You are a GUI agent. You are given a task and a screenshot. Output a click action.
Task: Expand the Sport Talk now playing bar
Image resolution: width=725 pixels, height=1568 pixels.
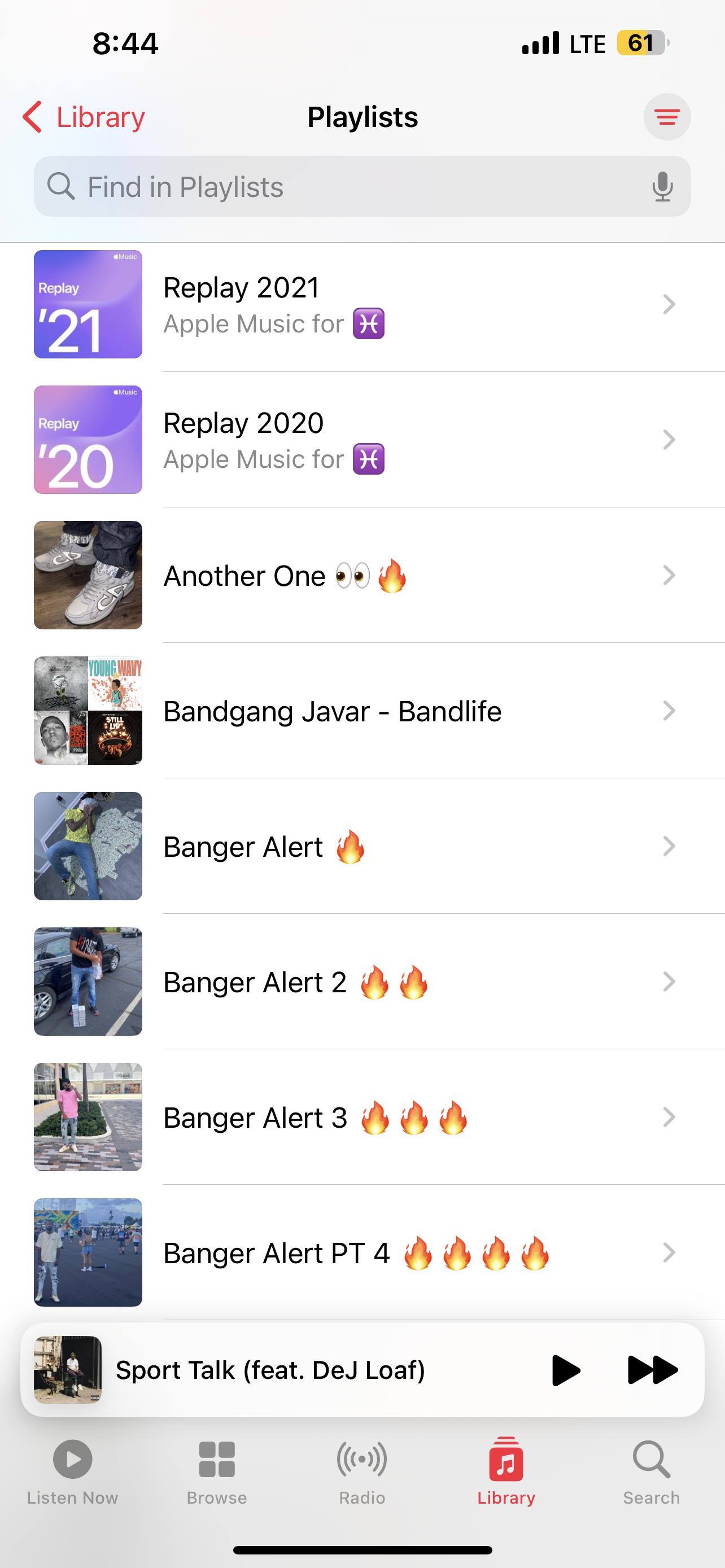coord(271,1370)
